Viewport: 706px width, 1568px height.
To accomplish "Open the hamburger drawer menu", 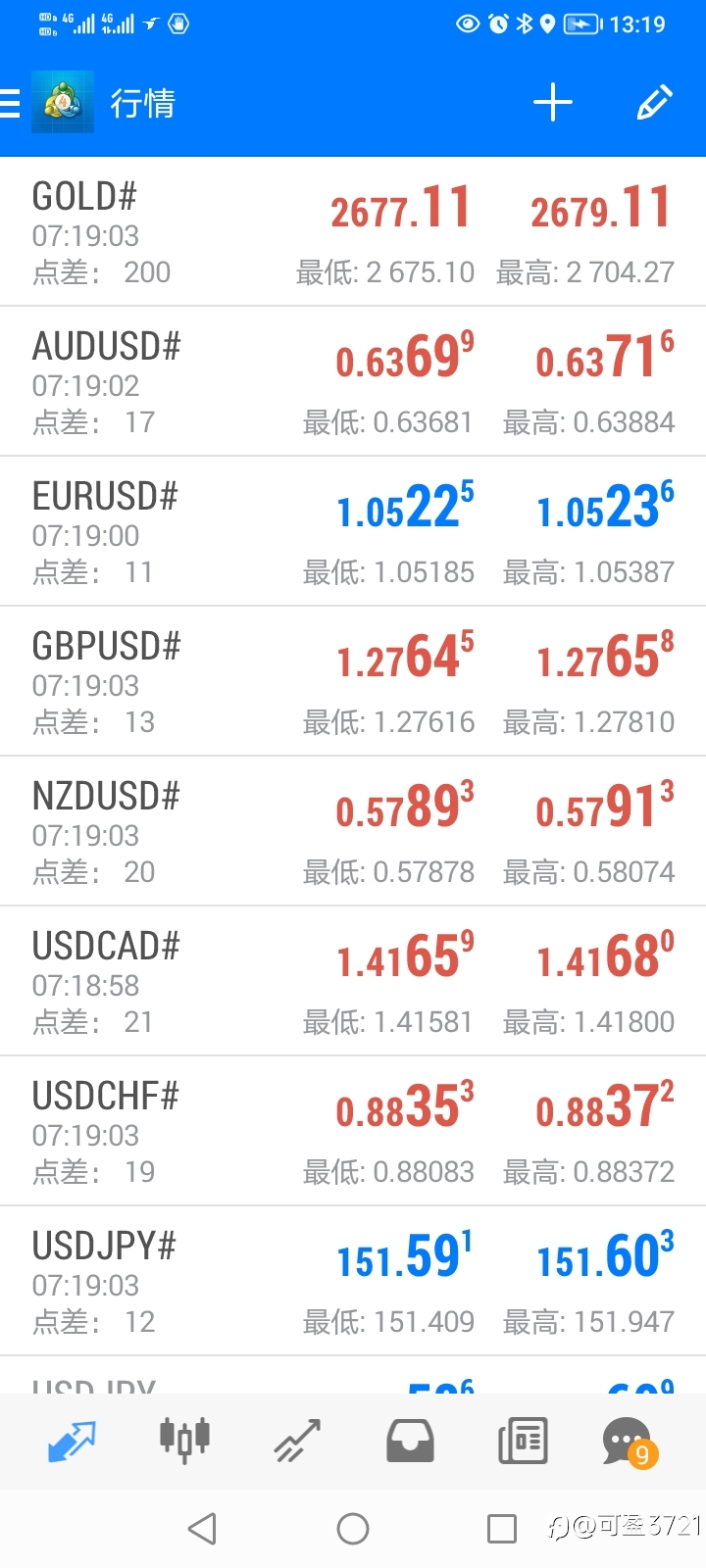I will 10,103.
